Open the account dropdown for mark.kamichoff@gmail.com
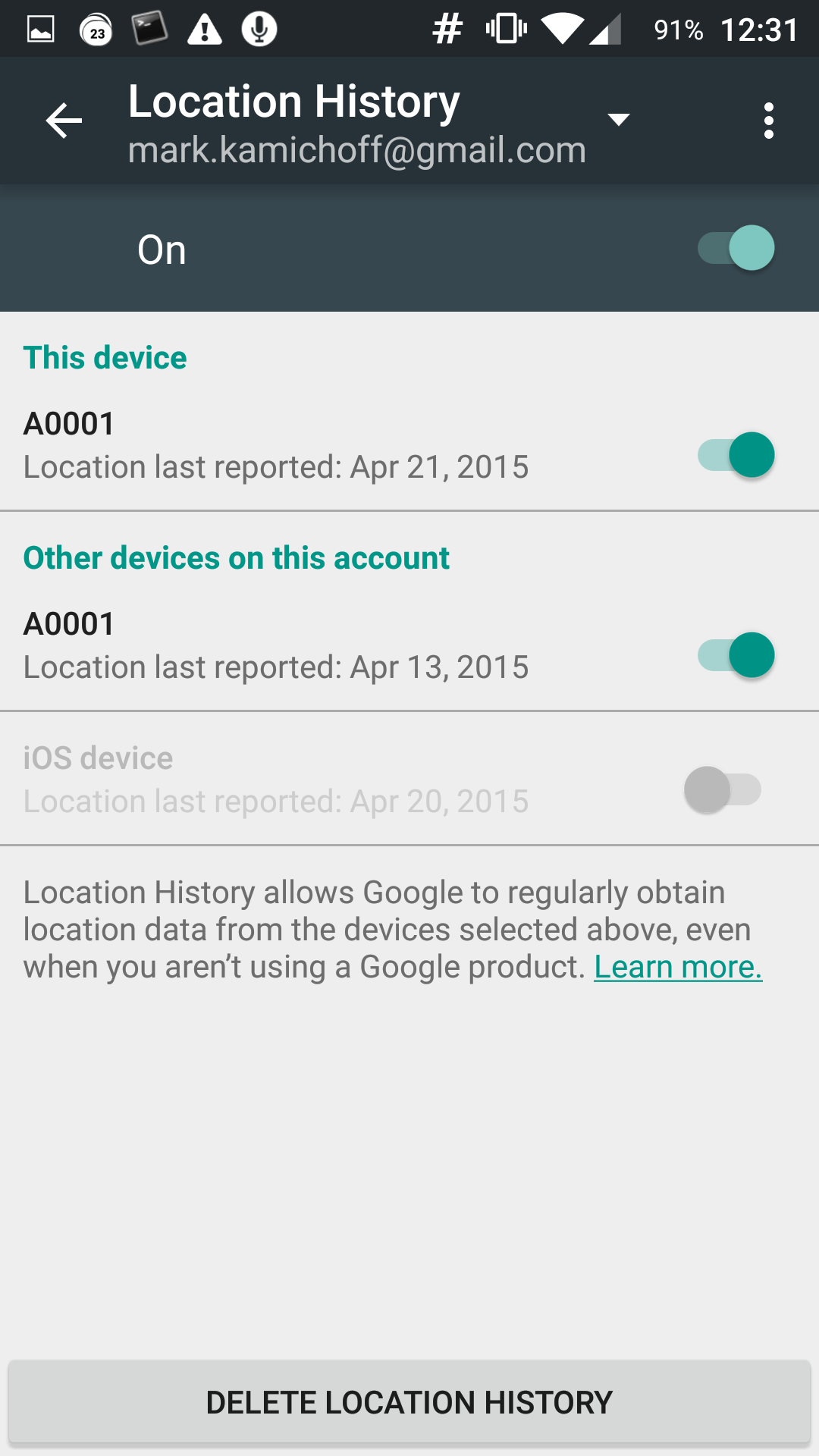 point(619,120)
